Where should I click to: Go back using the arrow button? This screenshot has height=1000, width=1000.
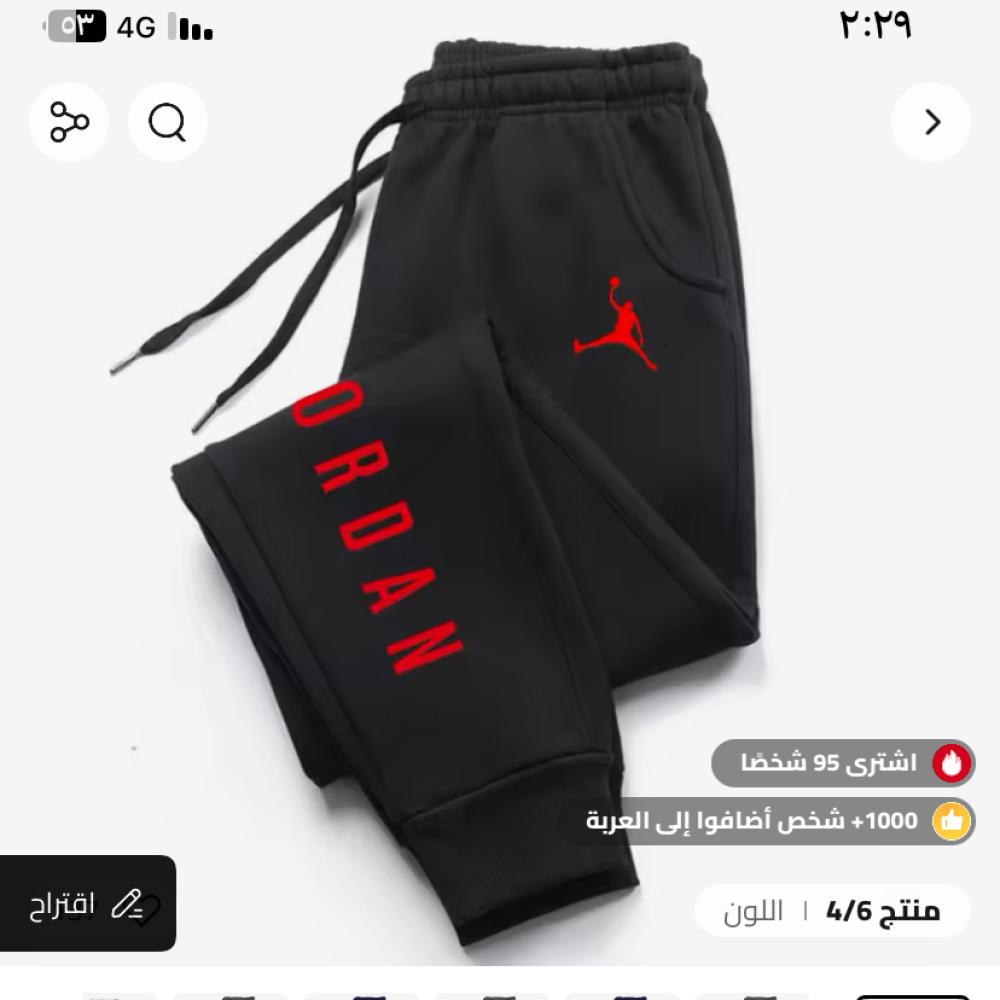click(x=931, y=123)
